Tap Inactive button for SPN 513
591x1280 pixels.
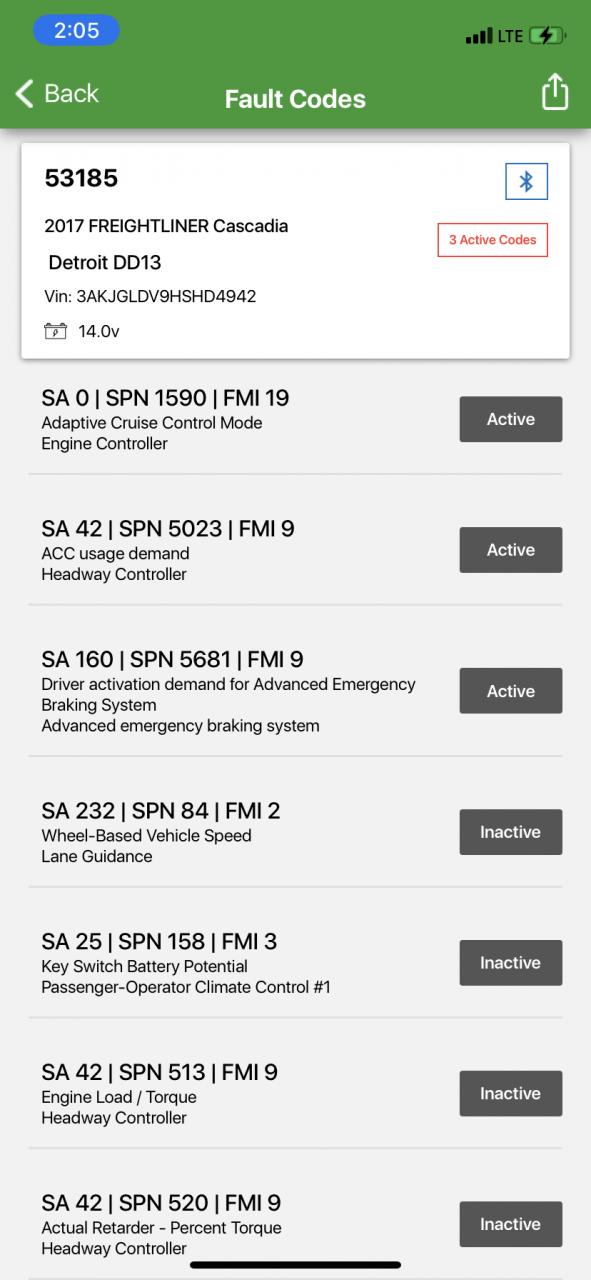tap(511, 1094)
